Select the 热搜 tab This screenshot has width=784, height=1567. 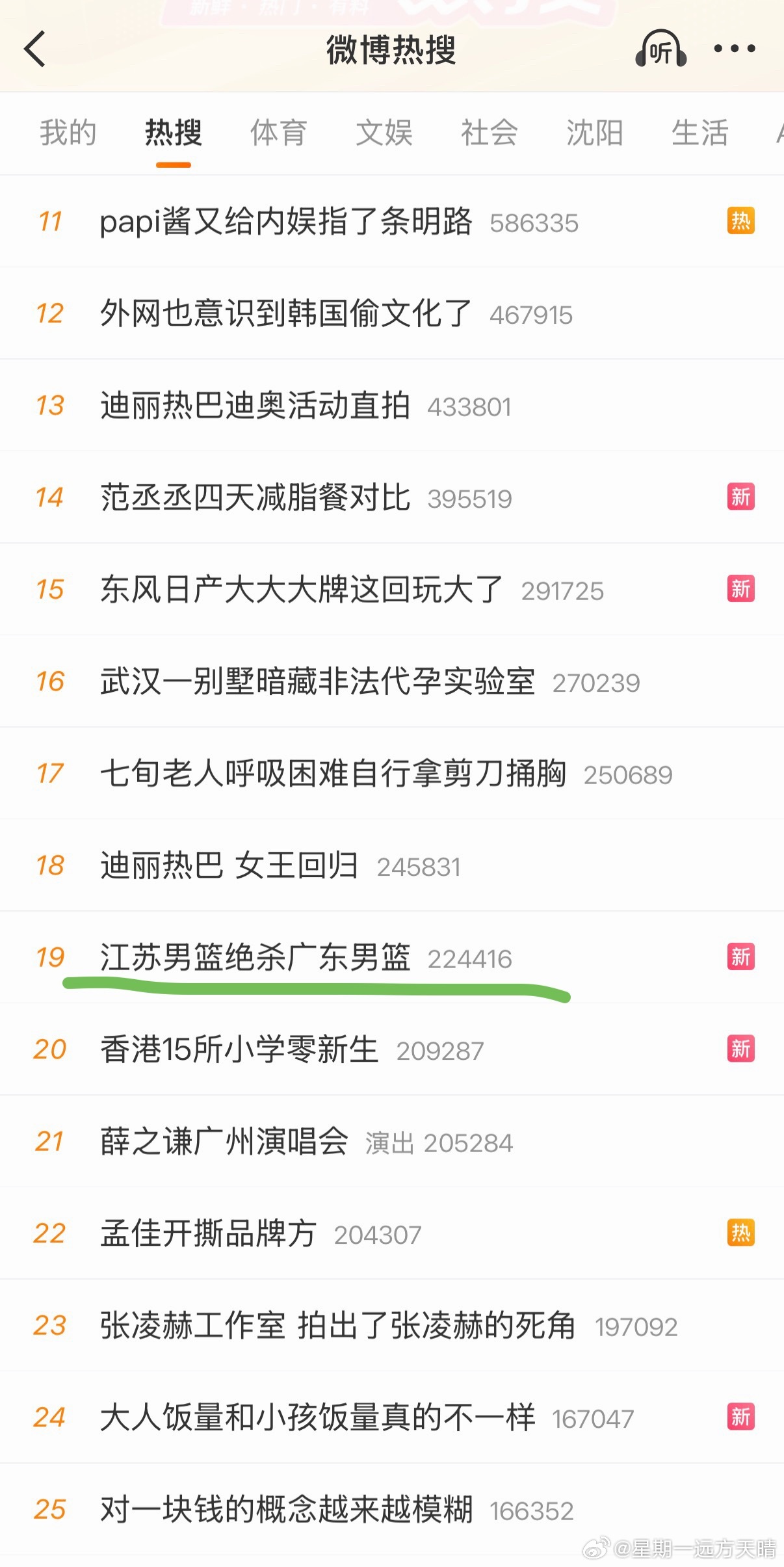pyautogui.click(x=173, y=133)
